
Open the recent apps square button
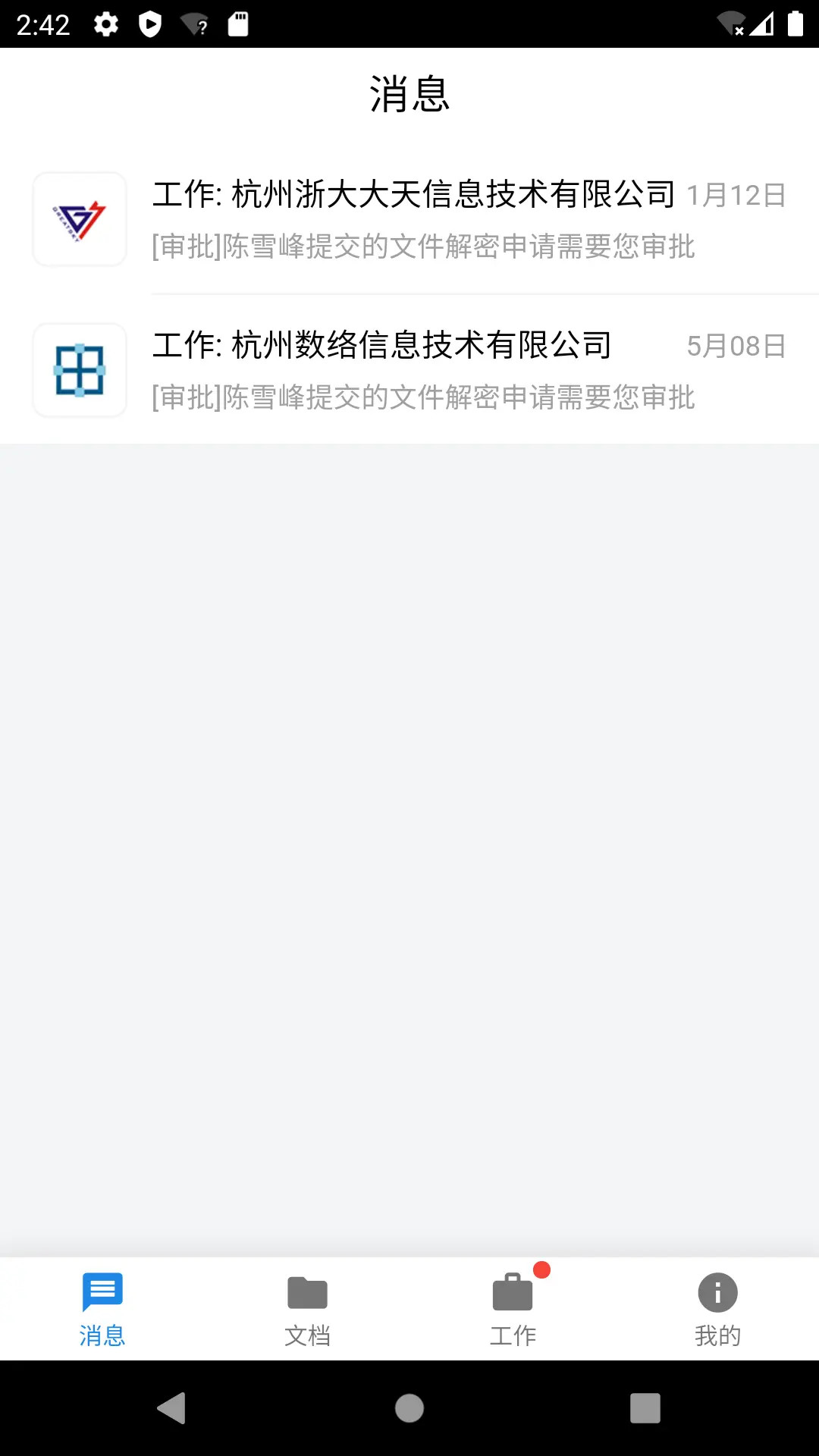[x=645, y=1408]
